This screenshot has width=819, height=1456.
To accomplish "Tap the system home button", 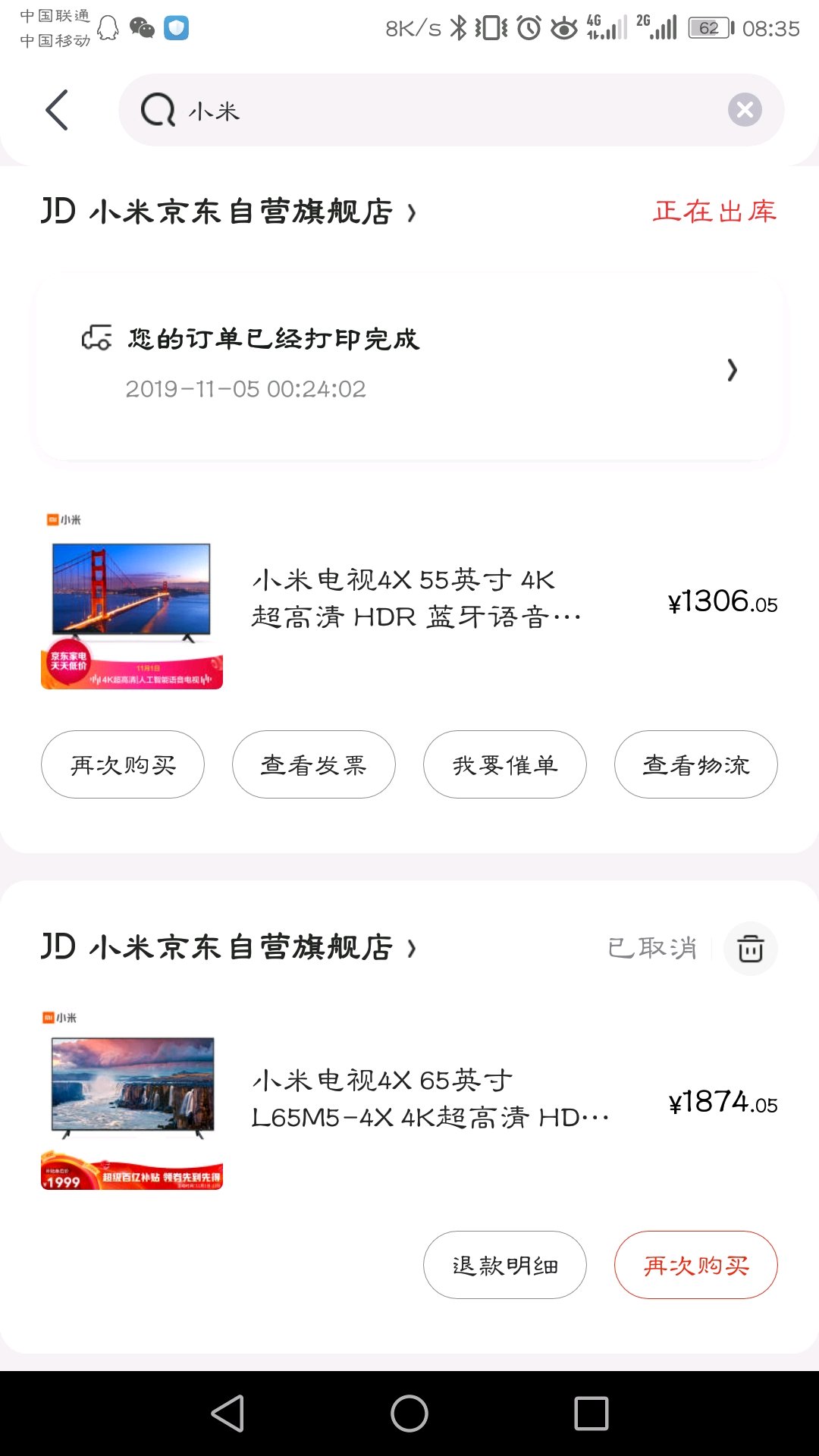I will (x=409, y=1414).
